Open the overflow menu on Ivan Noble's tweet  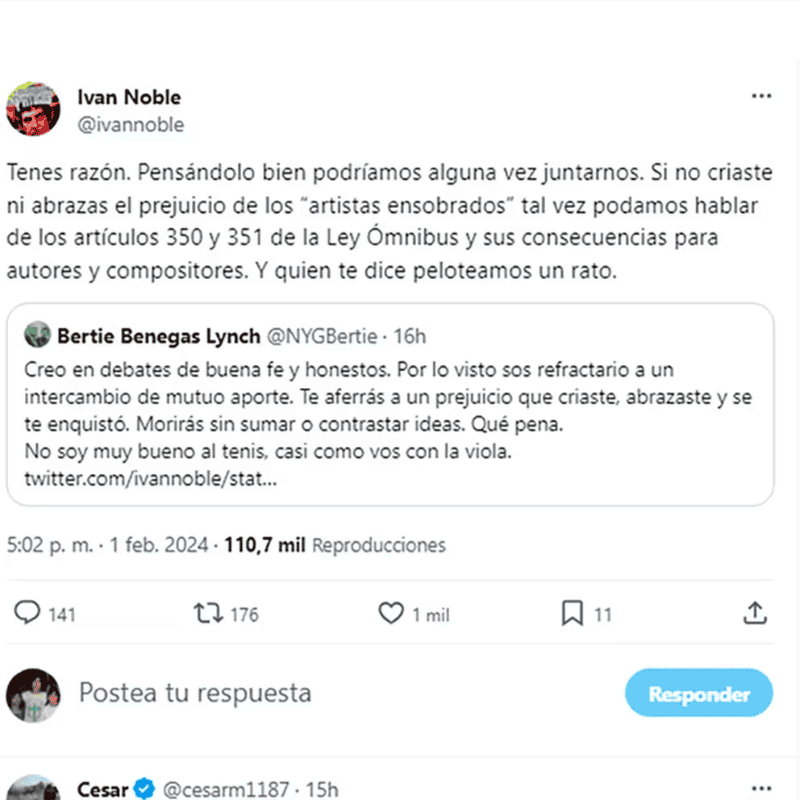tap(761, 97)
